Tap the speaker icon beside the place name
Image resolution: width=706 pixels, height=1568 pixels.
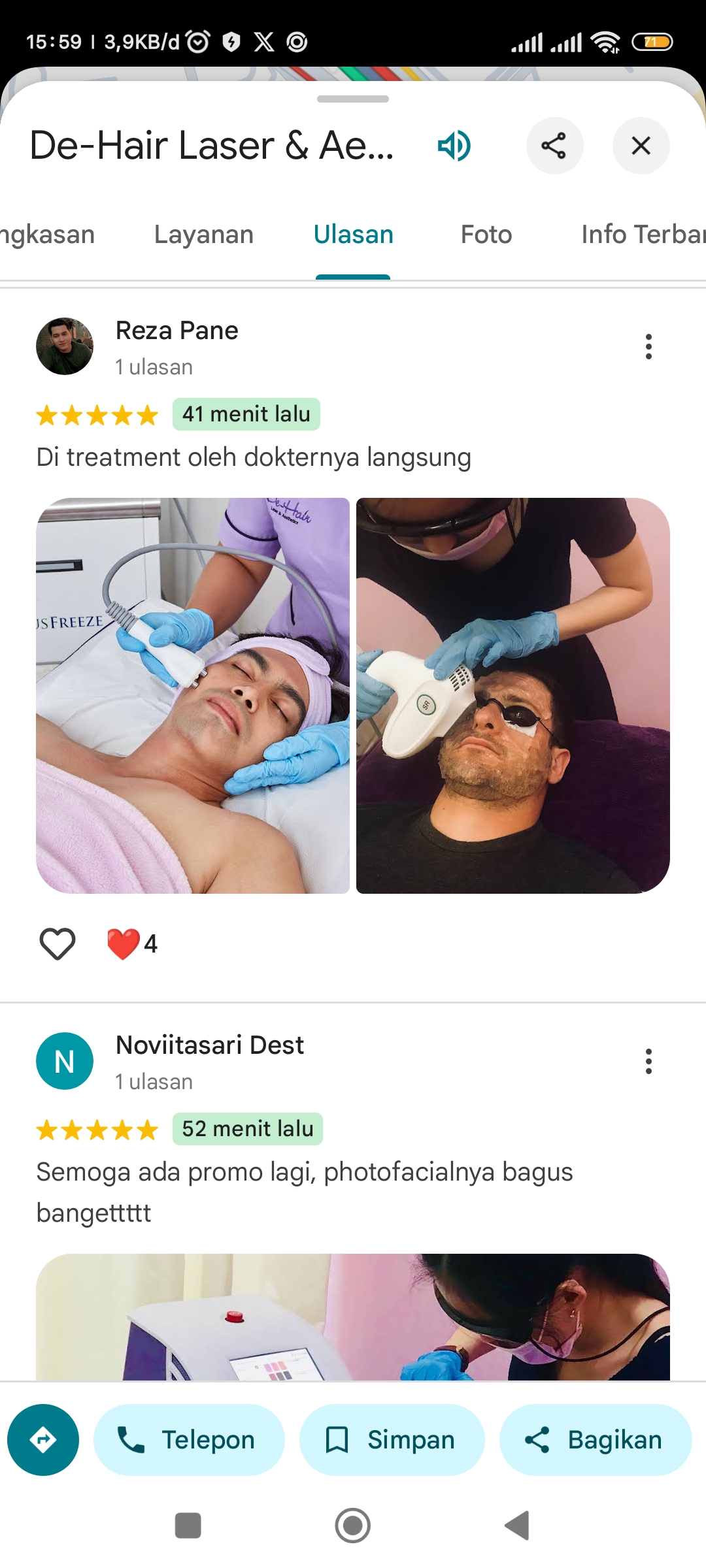pyautogui.click(x=454, y=146)
